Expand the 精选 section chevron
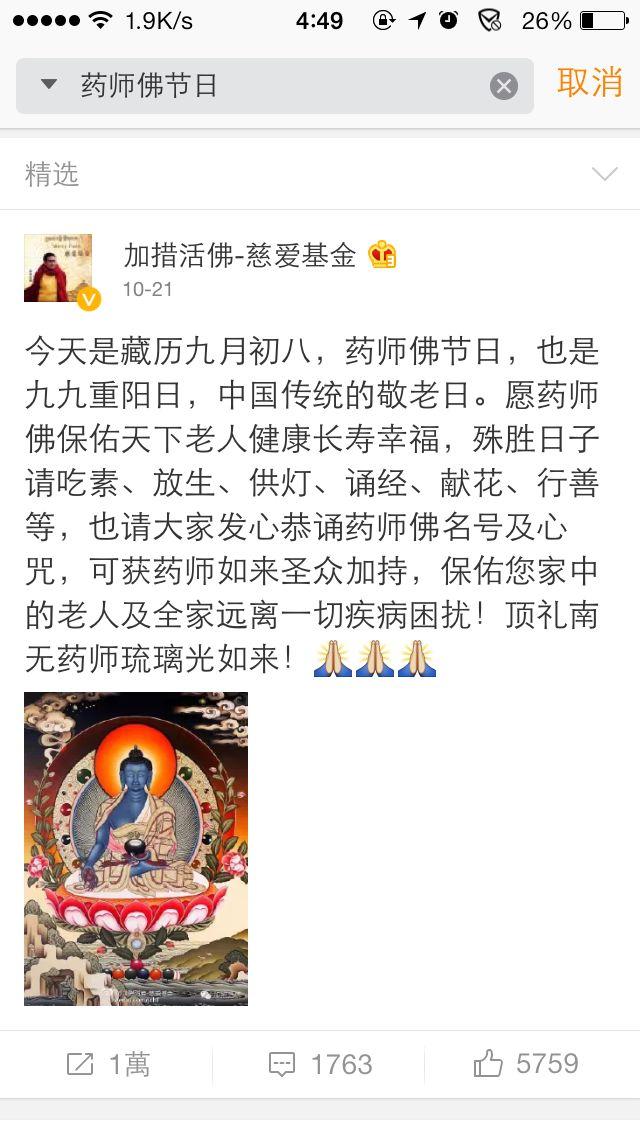 coord(604,175)
